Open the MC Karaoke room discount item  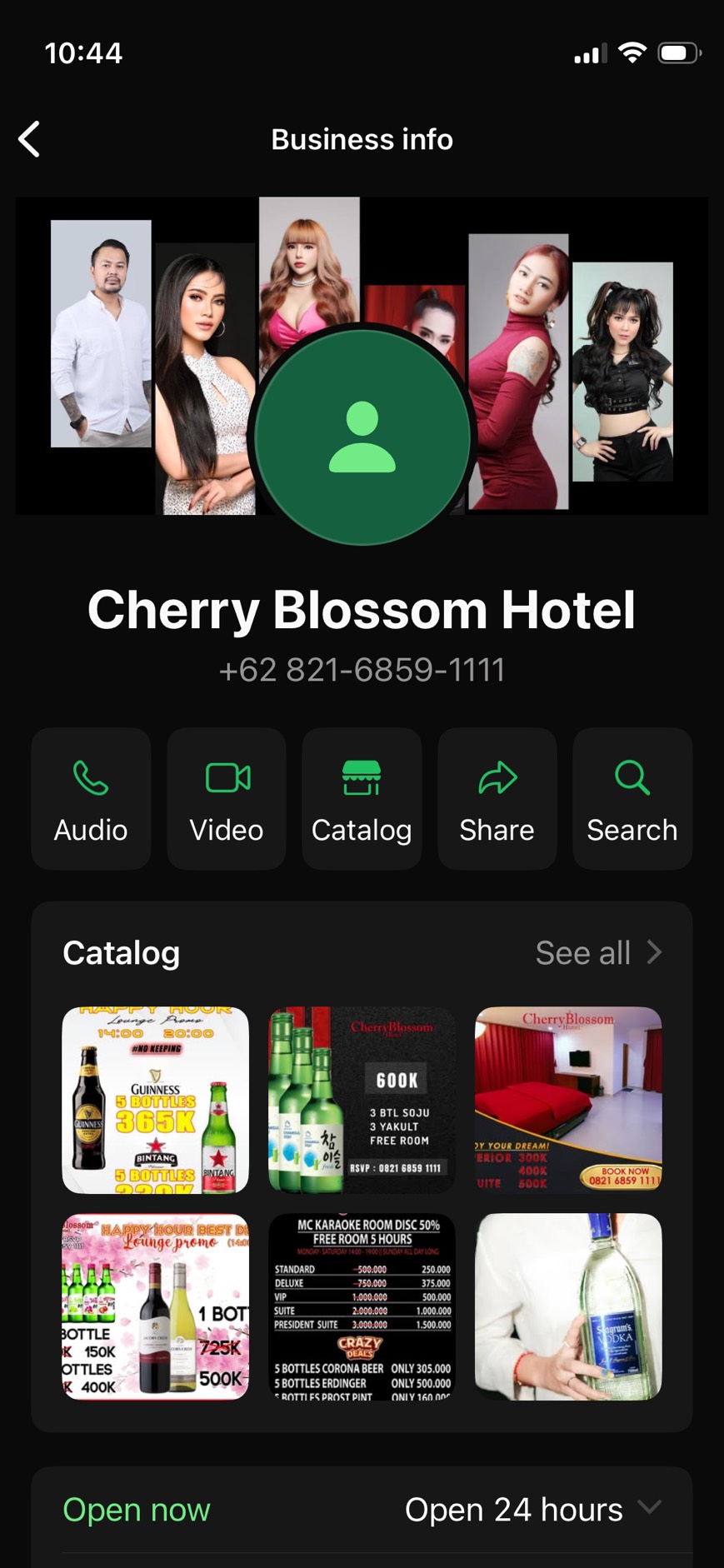[x=362, y=1306]
